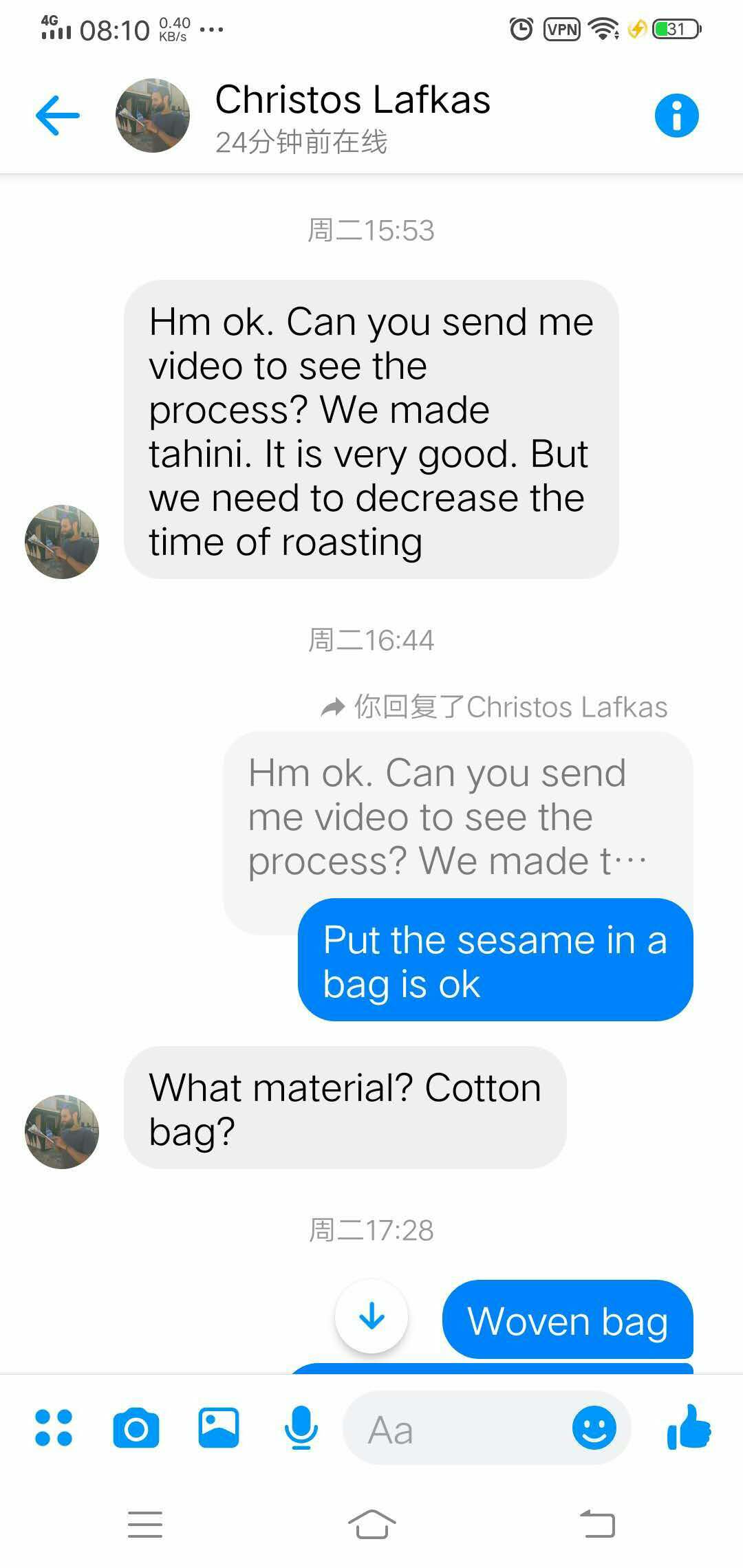Send a thumbs-up like
Image resolution: width=743 pixels, height=1568 pixels.
coord(689,1428)
